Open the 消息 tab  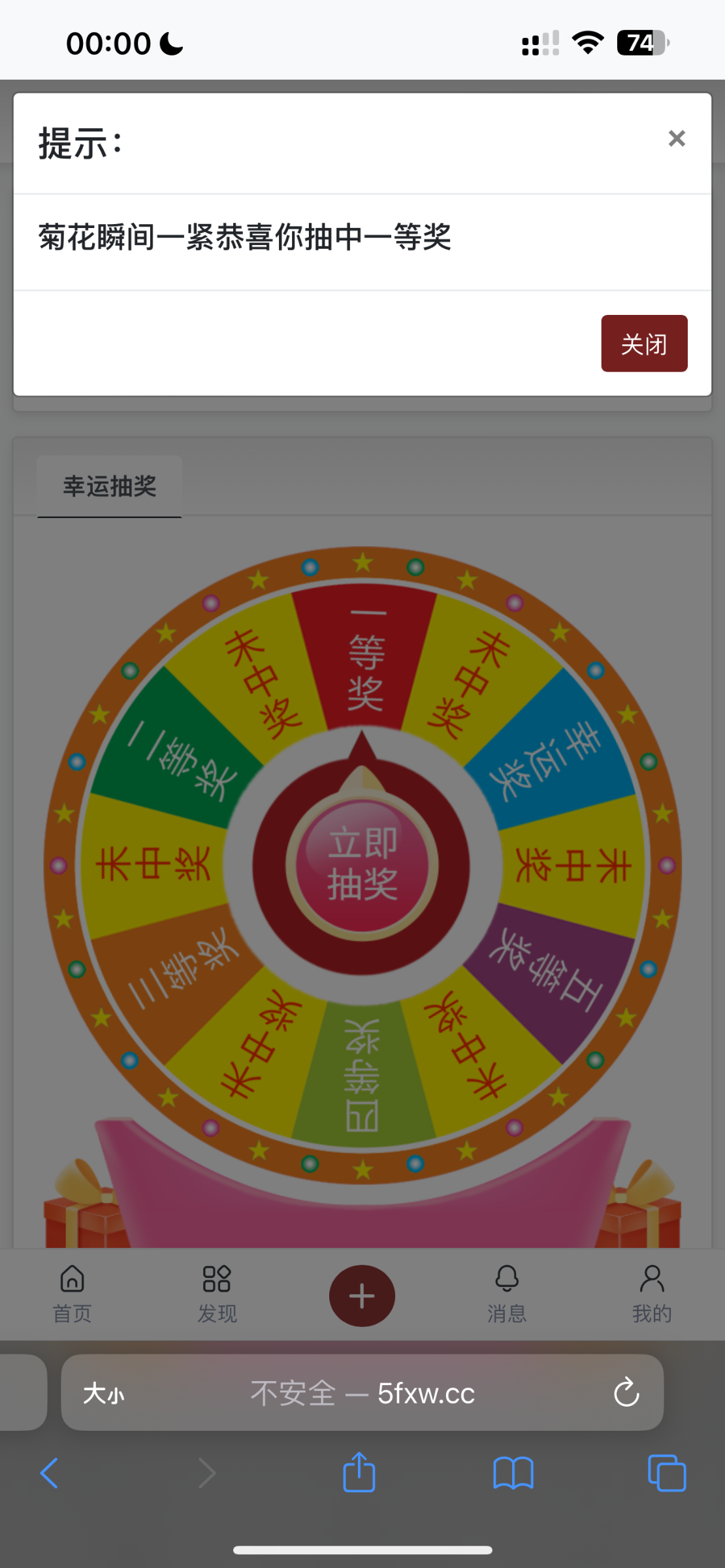click(507, 1294)
